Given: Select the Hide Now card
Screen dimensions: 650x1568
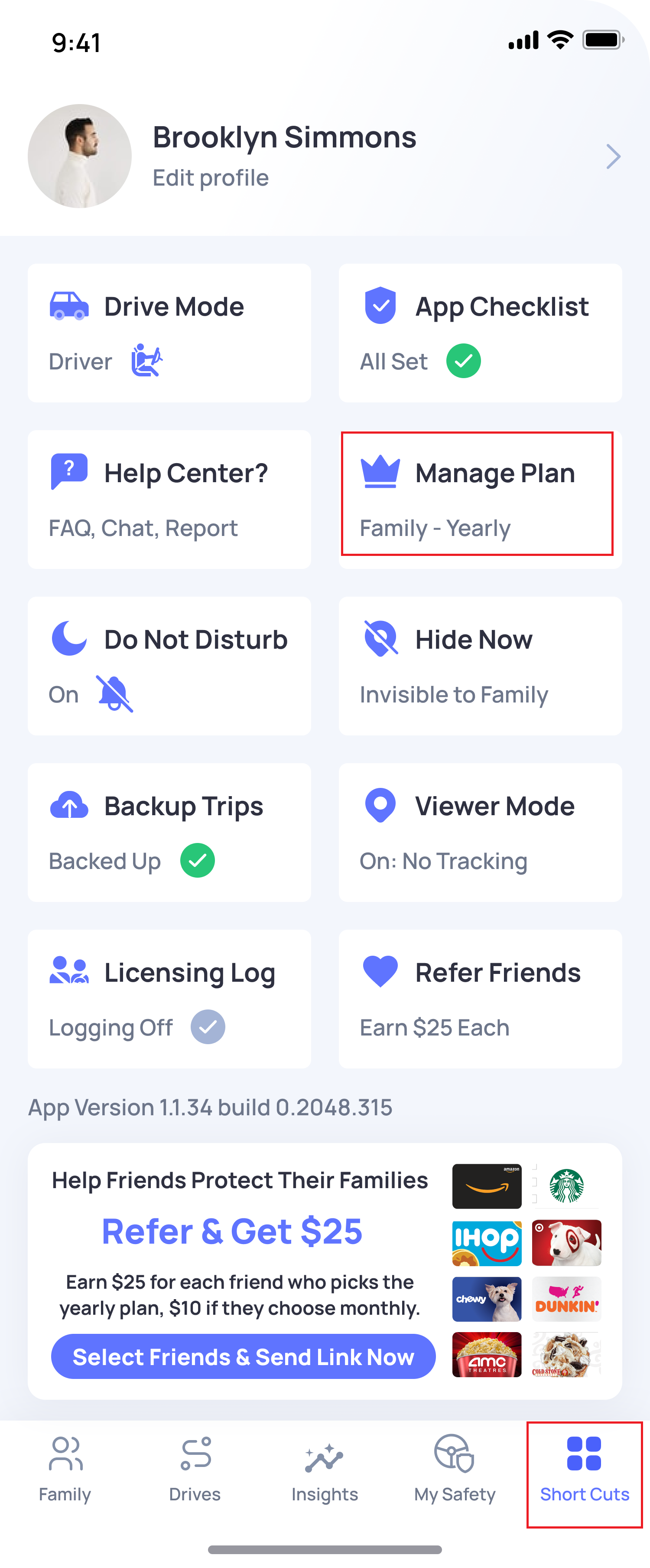Looking at the screenshot, I should point(480,666).
